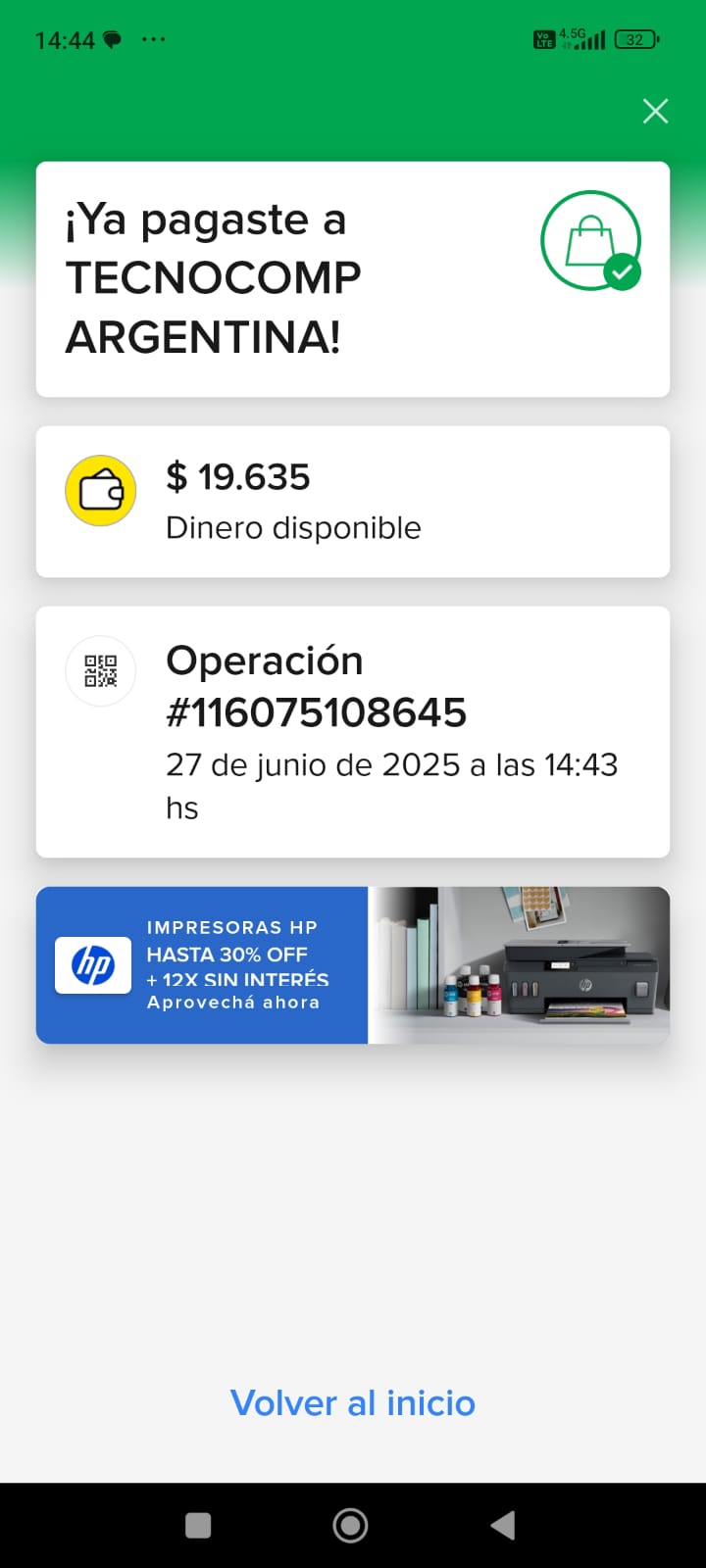Screen dimensions: 706x1568
Task: Go to the system home screen
Action: click(351, 1525)
